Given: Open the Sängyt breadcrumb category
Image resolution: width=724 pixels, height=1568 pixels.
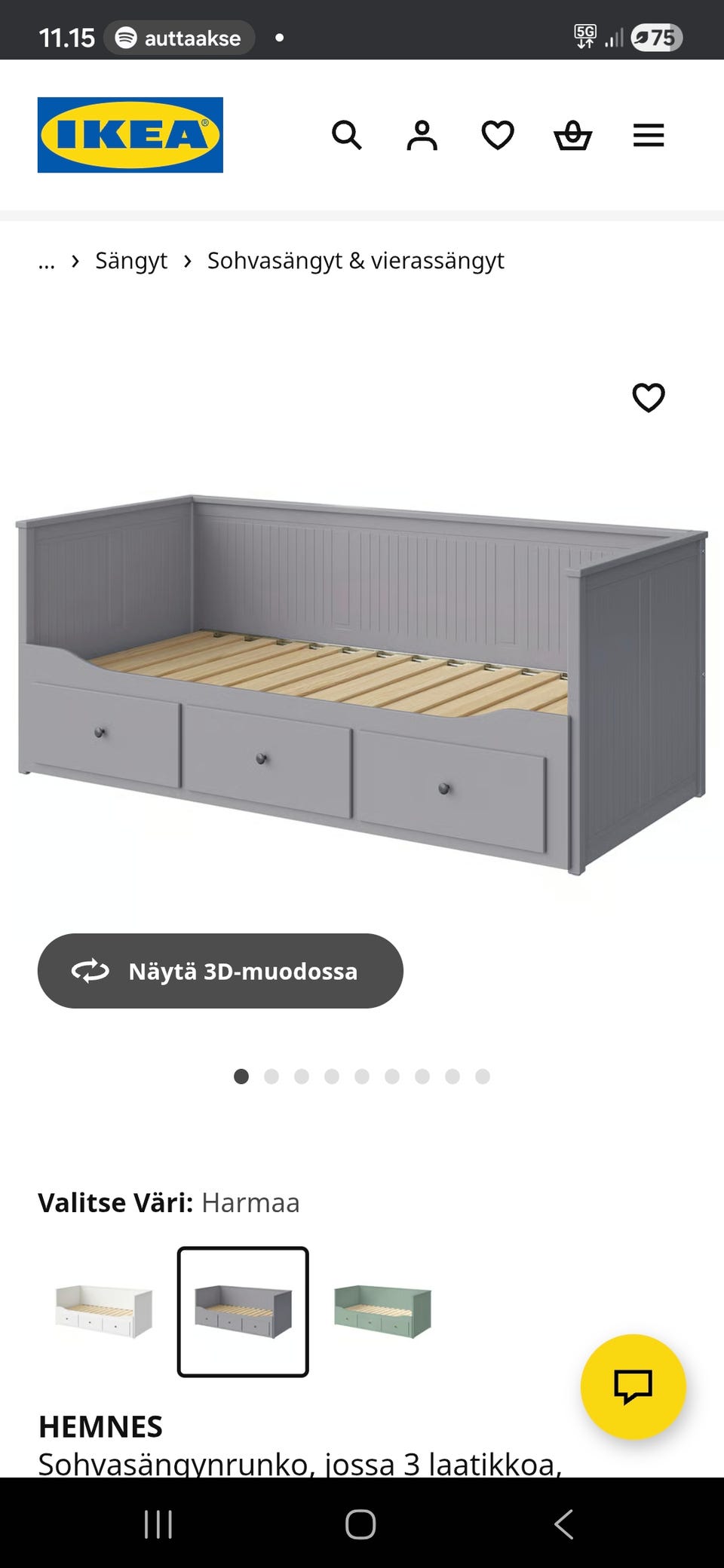Looking at the screenshot, I should [x=131, y=260].
